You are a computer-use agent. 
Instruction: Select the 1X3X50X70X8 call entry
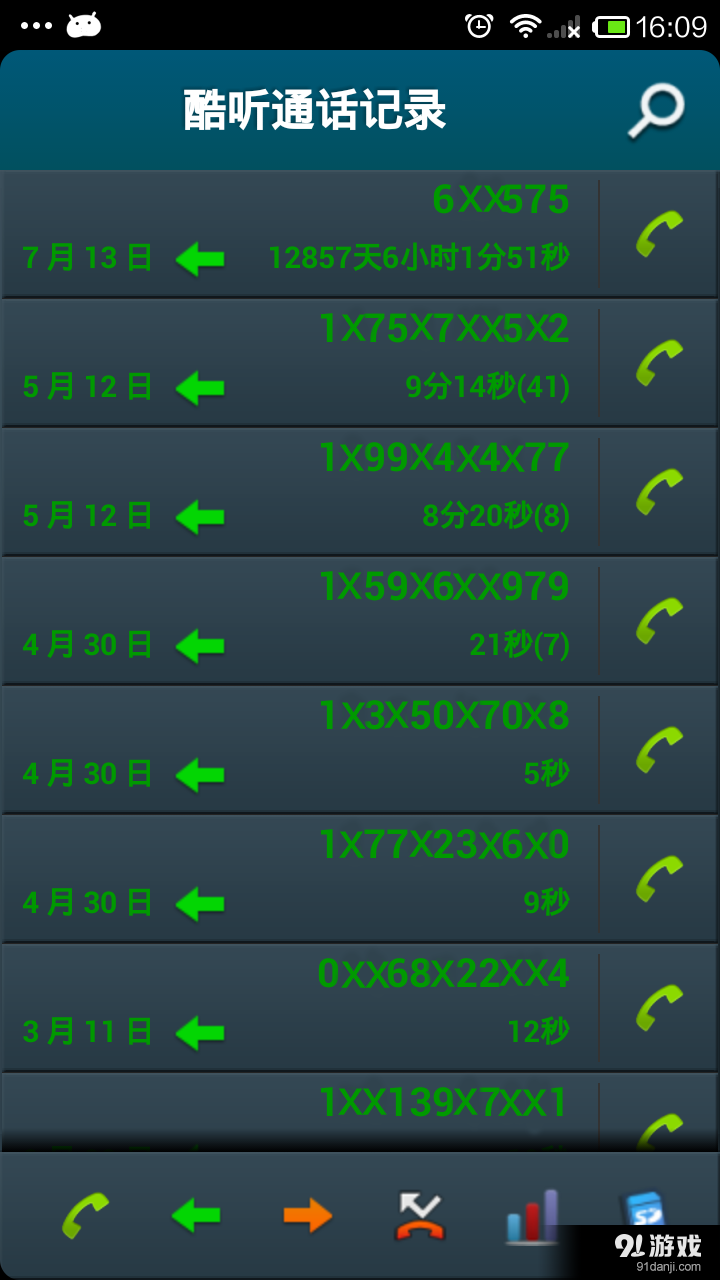(x=300, y=749)
